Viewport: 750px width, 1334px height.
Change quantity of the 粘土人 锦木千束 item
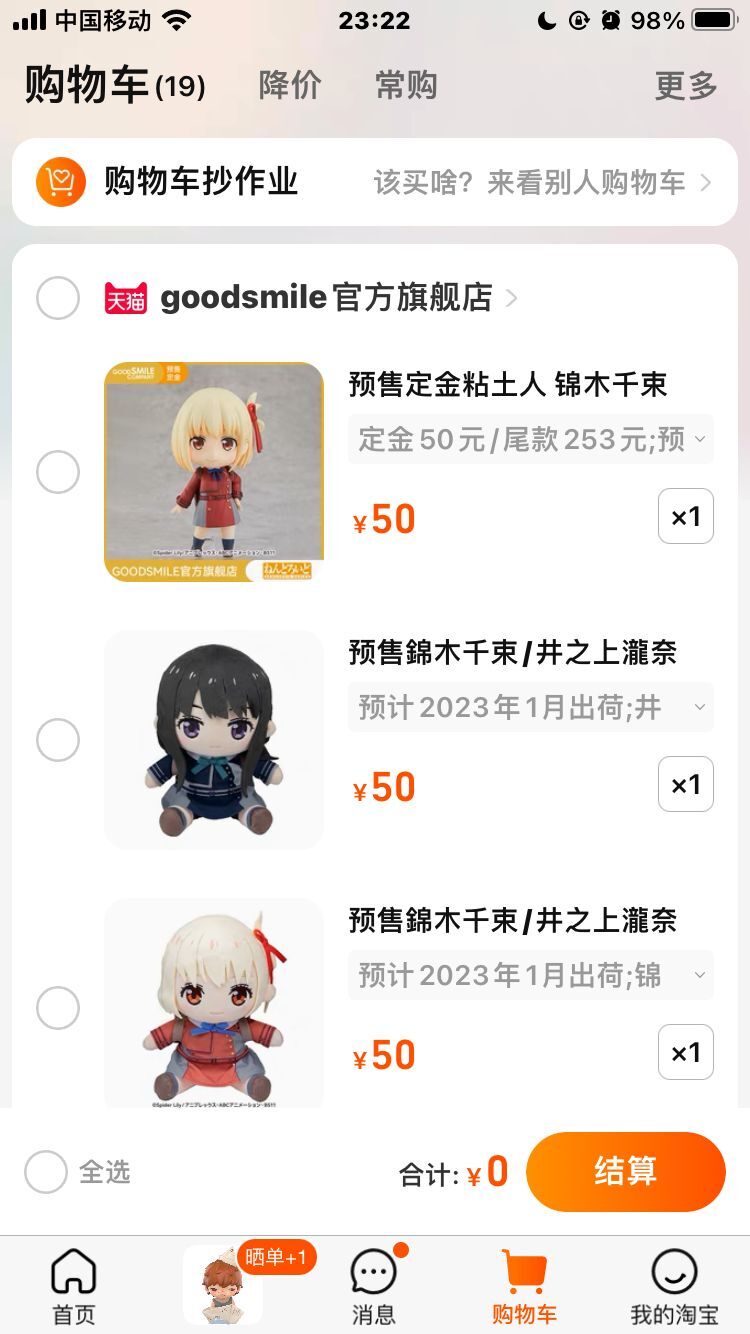click(x=685, y=516)
